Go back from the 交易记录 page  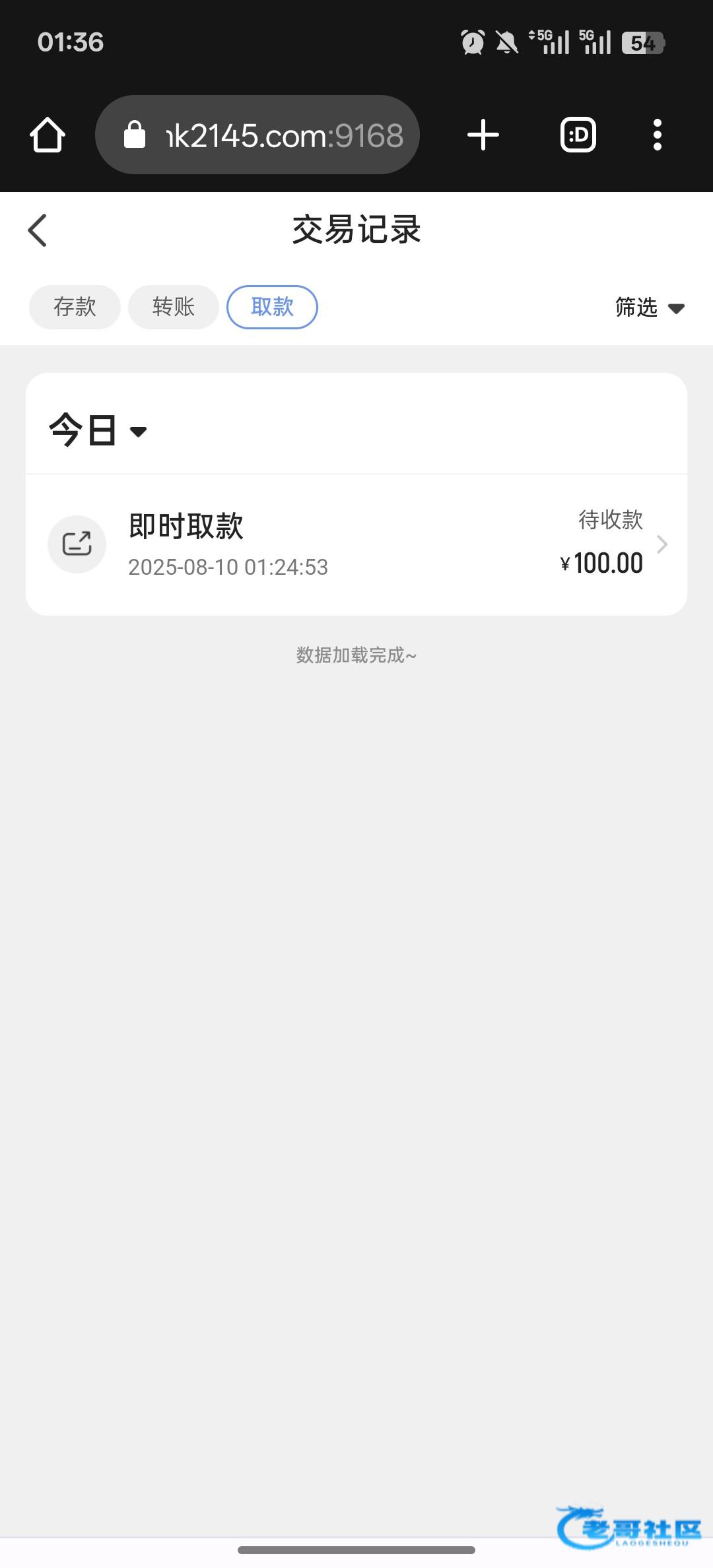pyautogui.click(x=38, y=230)
